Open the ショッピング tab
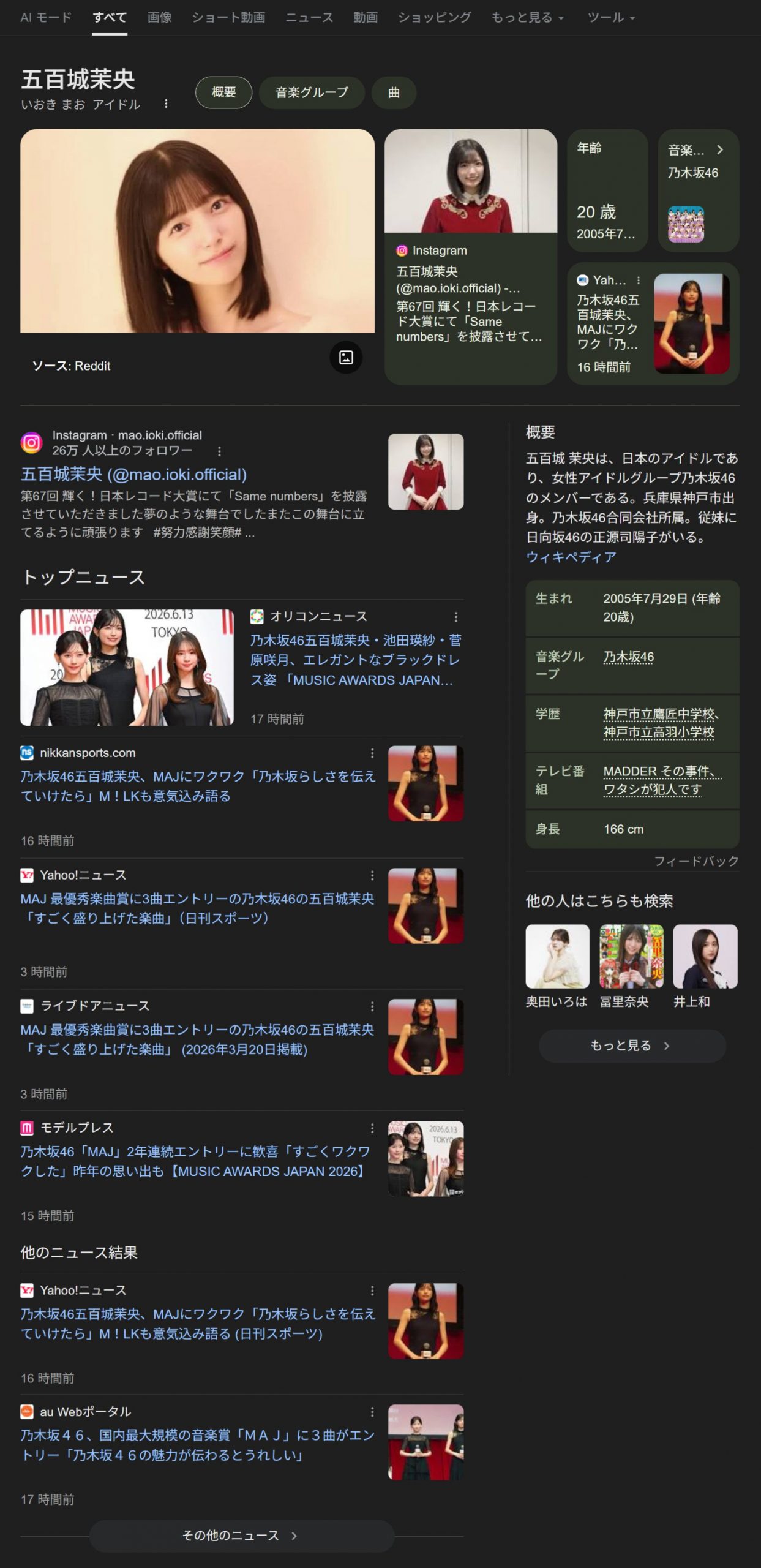 (434, 17)
